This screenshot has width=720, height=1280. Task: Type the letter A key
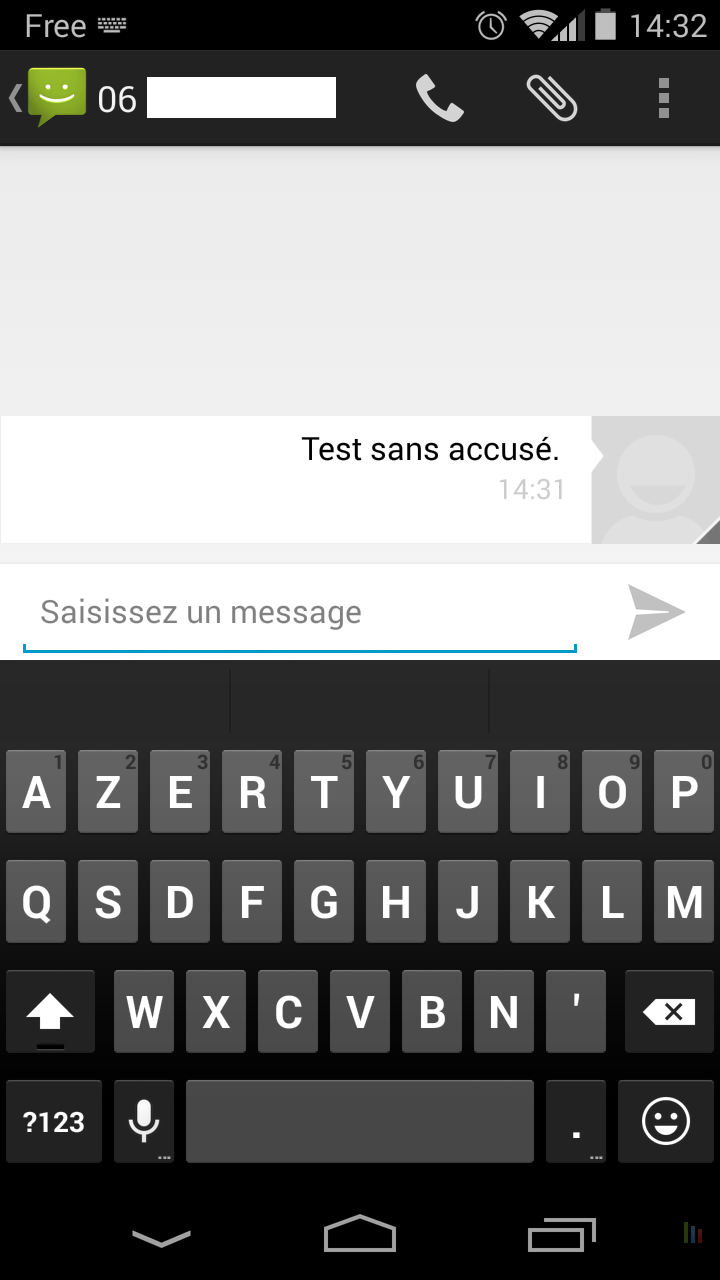36,792
